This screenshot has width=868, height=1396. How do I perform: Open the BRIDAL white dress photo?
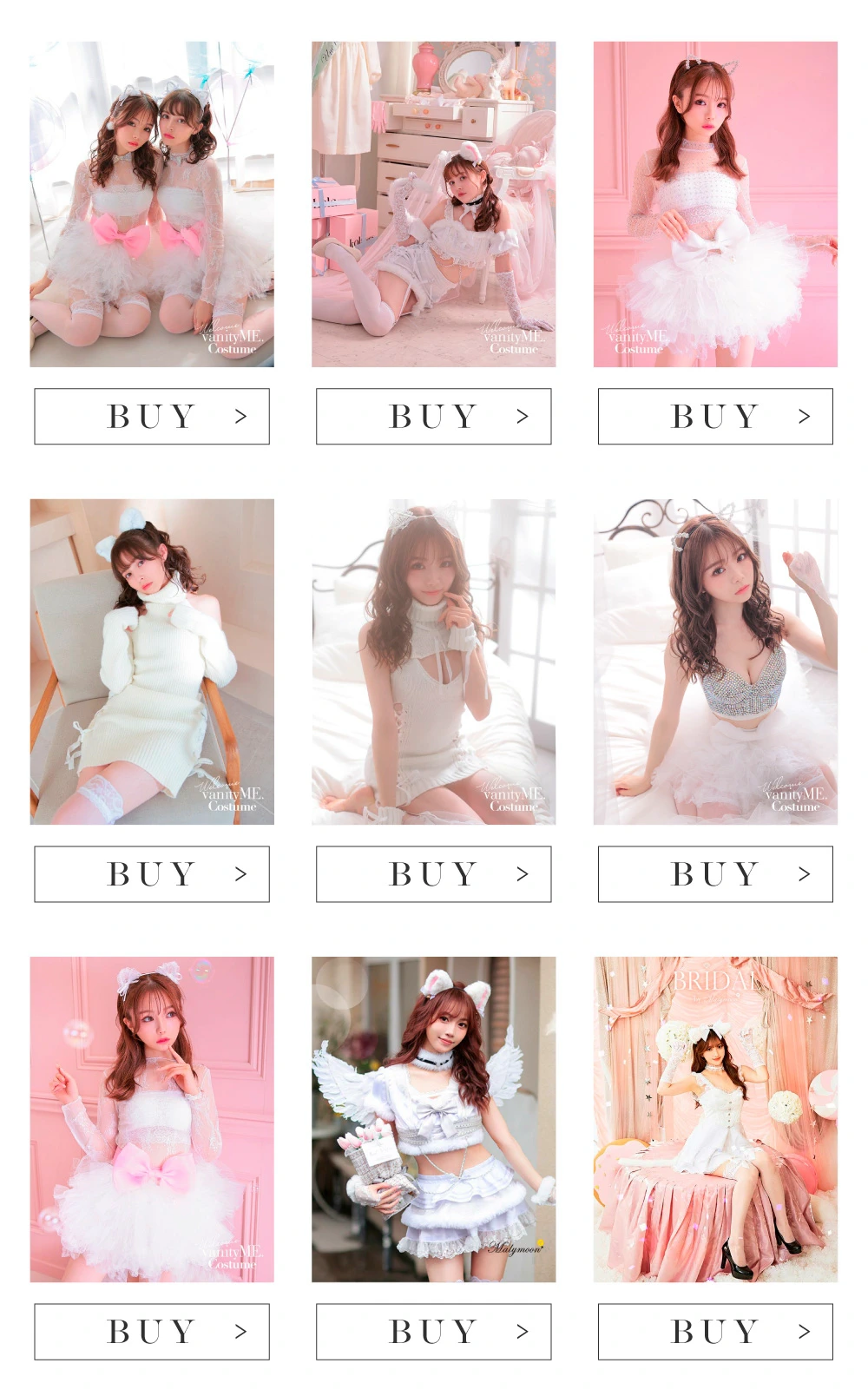(715, 1119)
